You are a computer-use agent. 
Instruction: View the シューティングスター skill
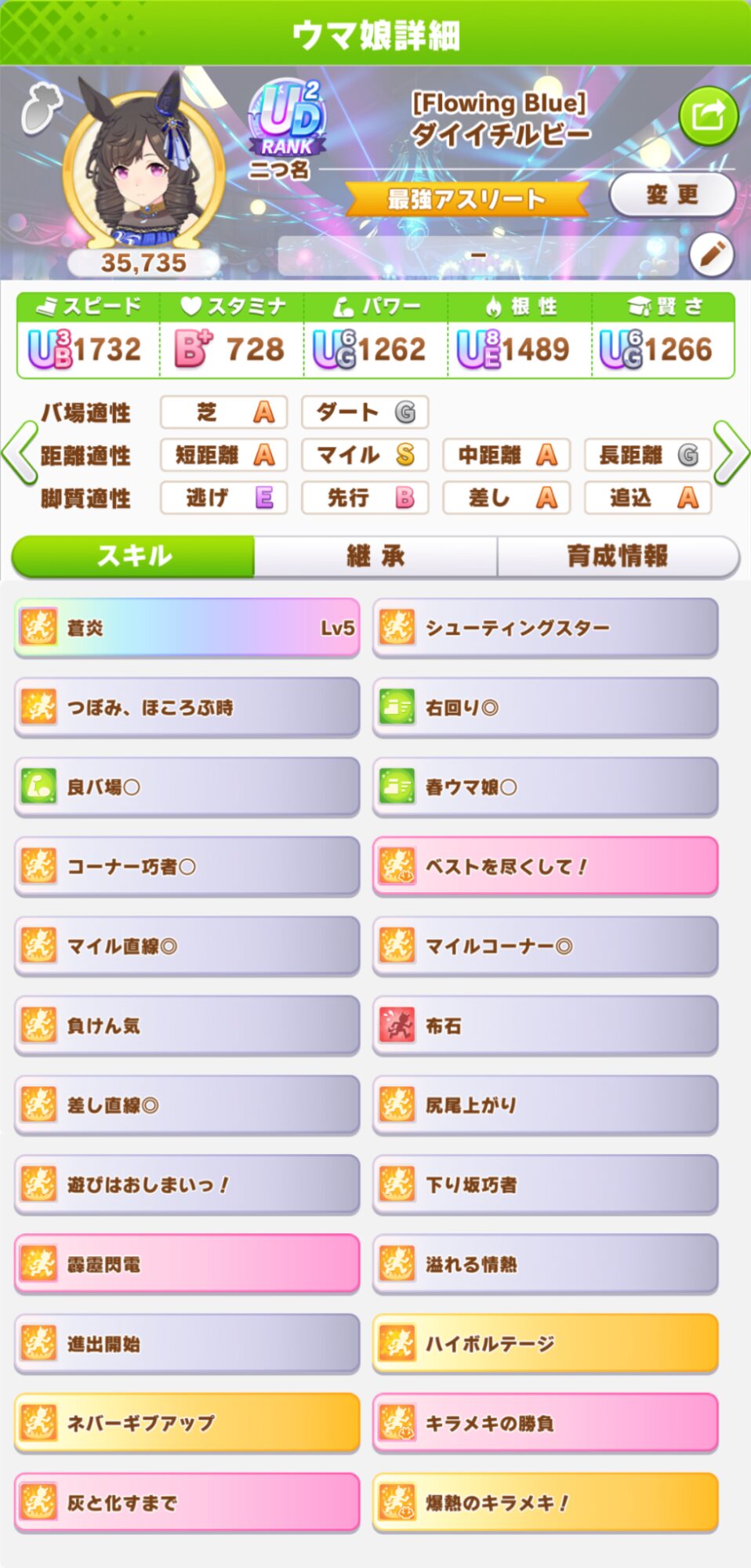click(x=545, y=628)
